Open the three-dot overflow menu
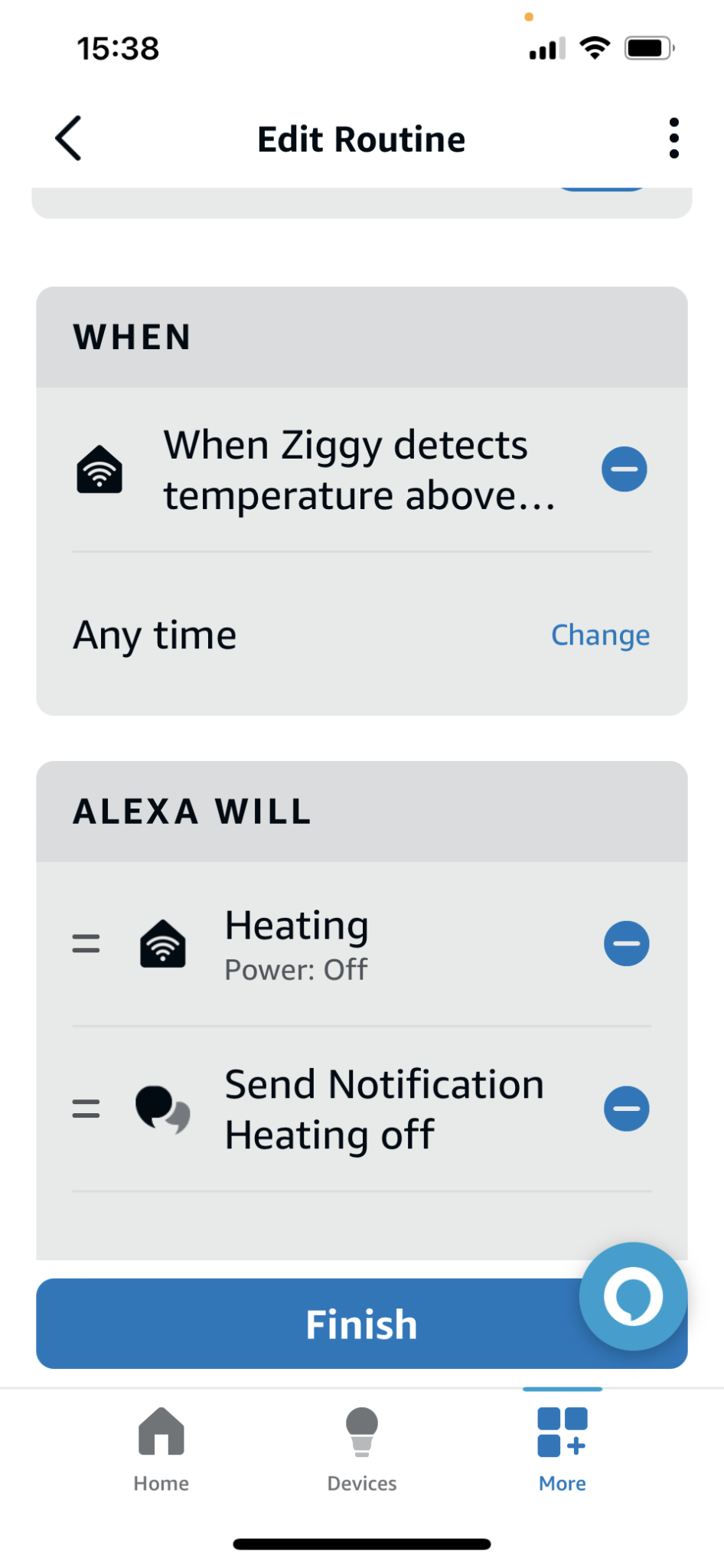 click(x=673, y=139)
